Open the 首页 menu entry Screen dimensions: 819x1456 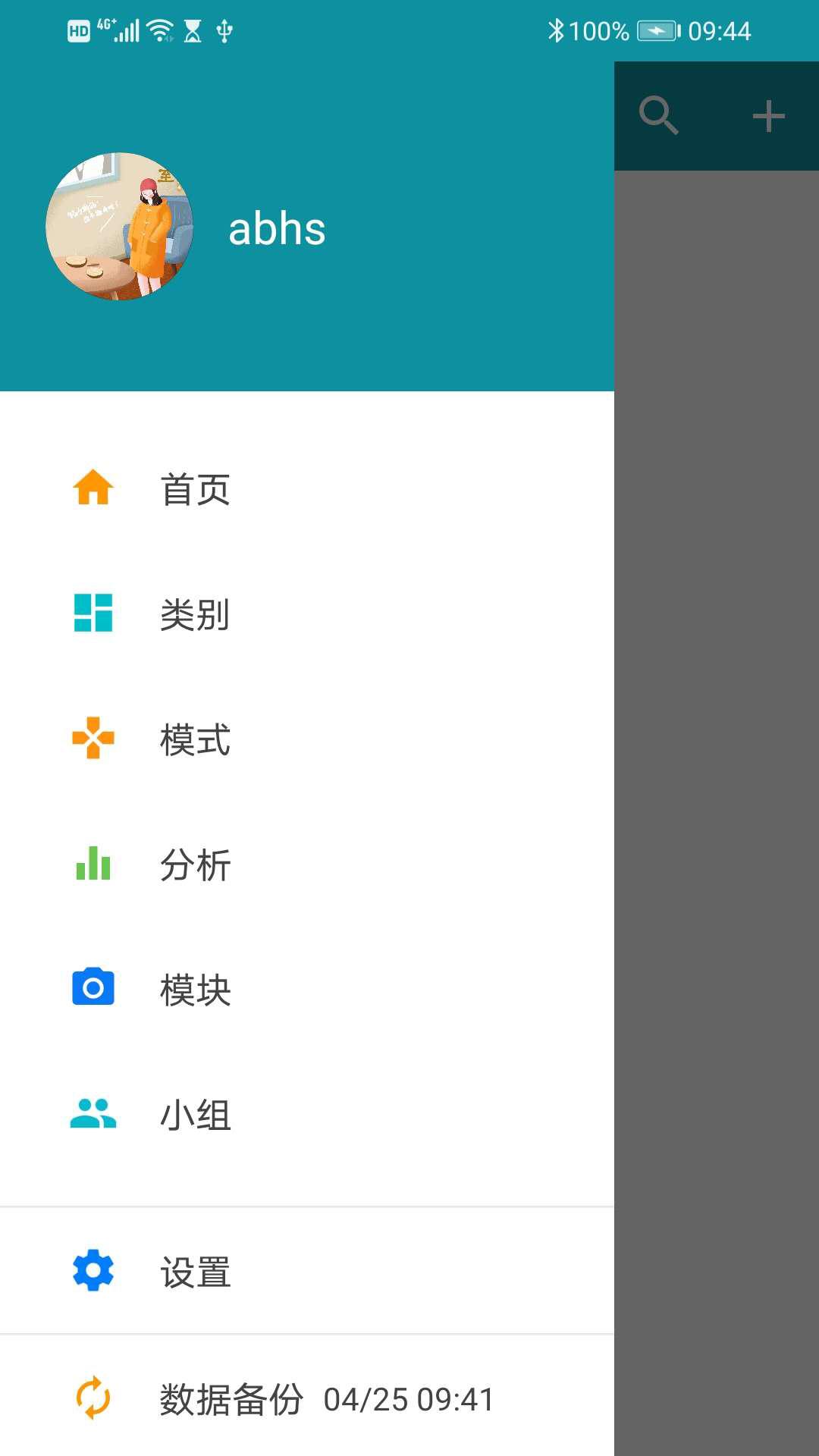[193, 488]
